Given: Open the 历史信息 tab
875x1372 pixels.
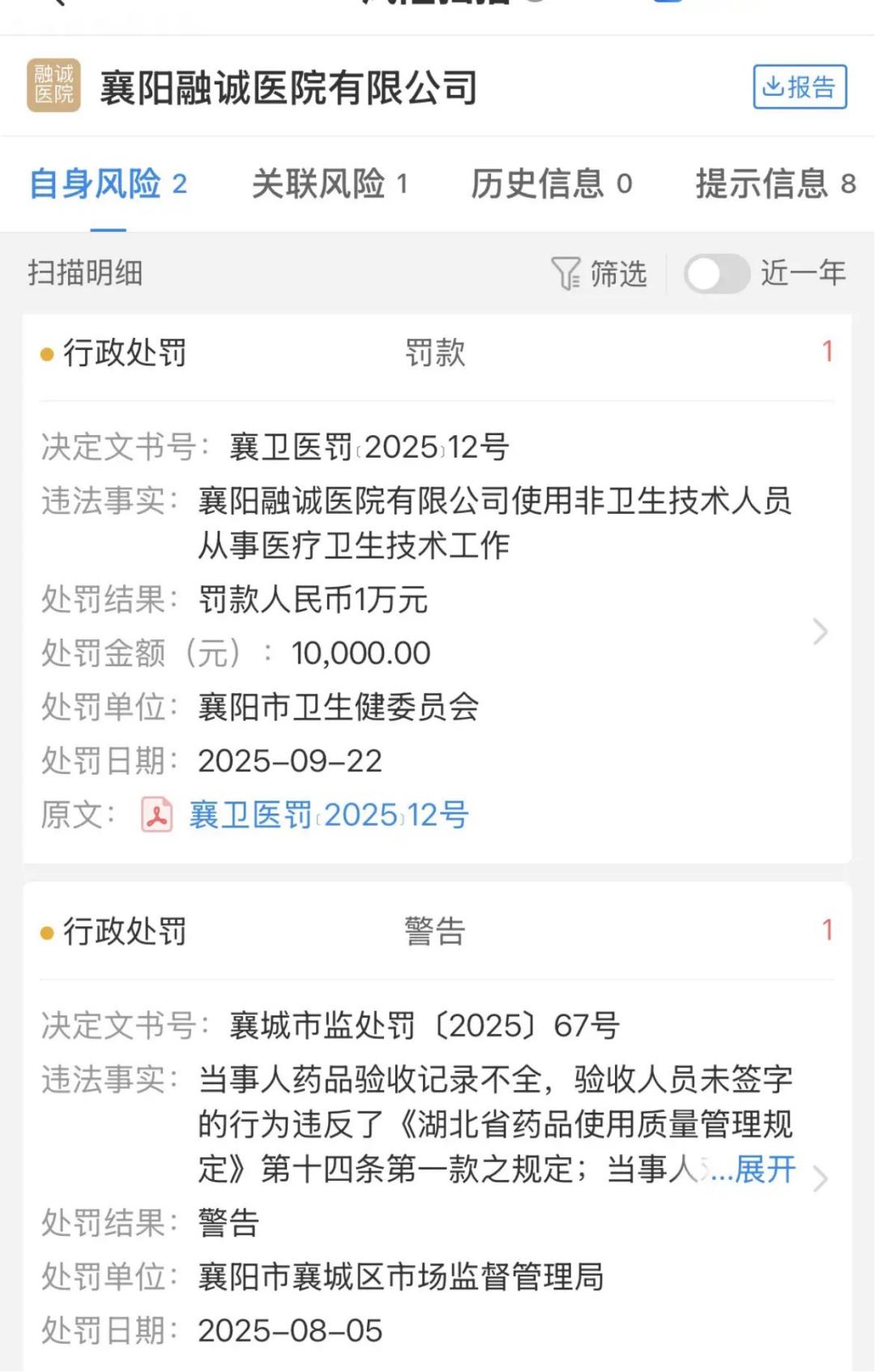Looking at the screenshot, I should coord(551,184).
